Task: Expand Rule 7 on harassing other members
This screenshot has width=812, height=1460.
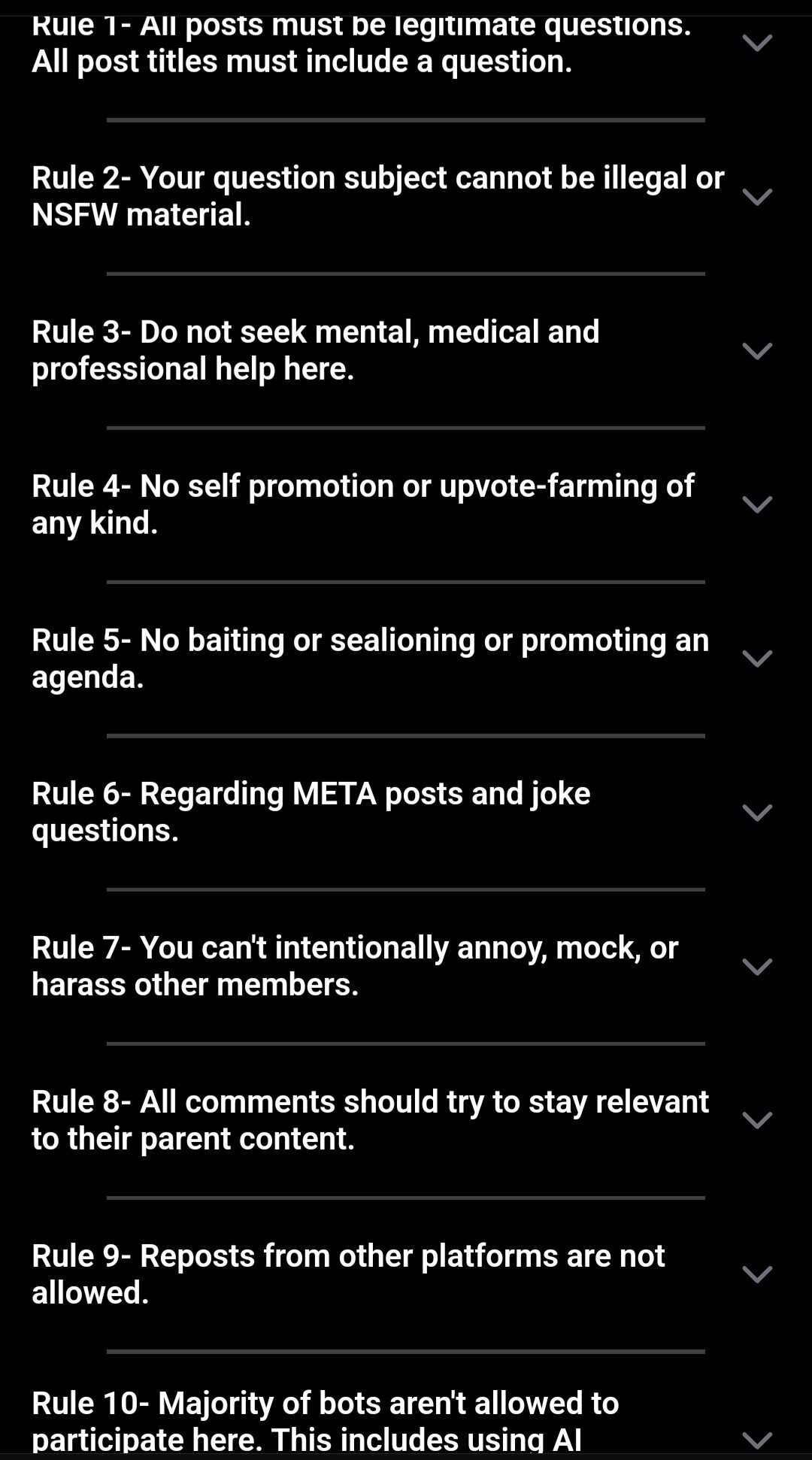Action: tap(757, 967)
